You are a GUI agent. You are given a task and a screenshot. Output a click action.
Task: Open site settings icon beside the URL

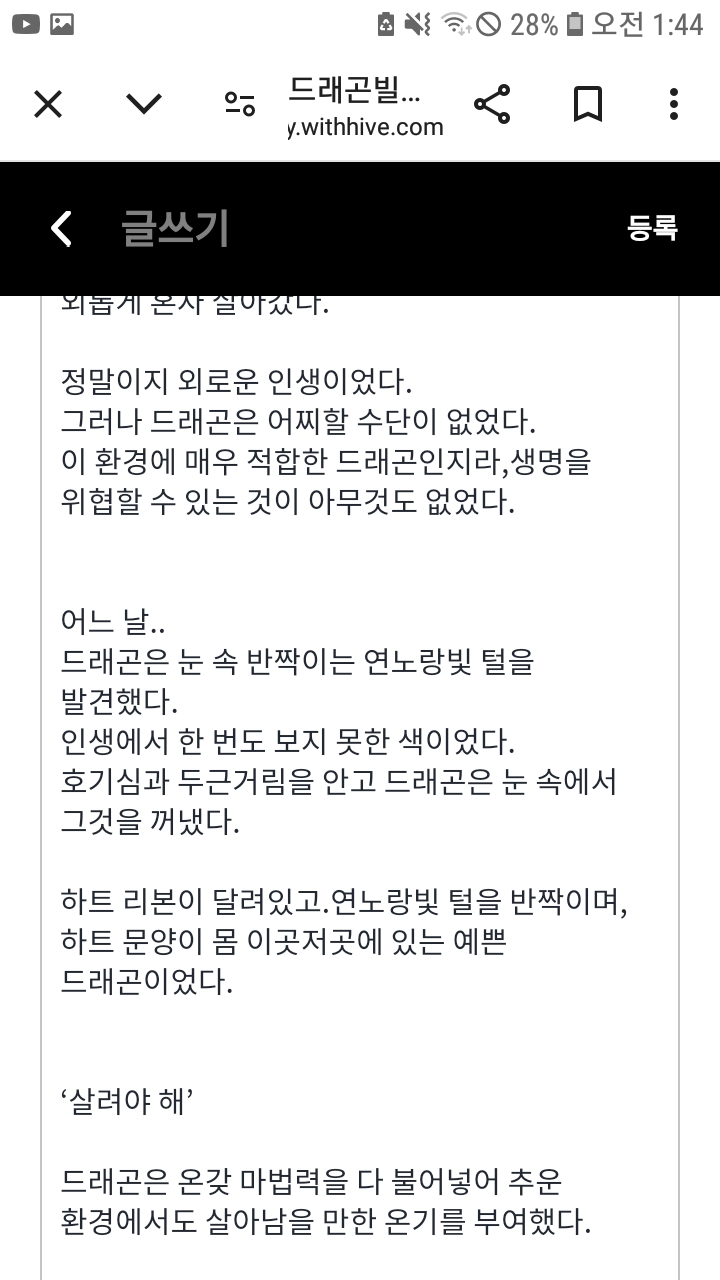240,104
